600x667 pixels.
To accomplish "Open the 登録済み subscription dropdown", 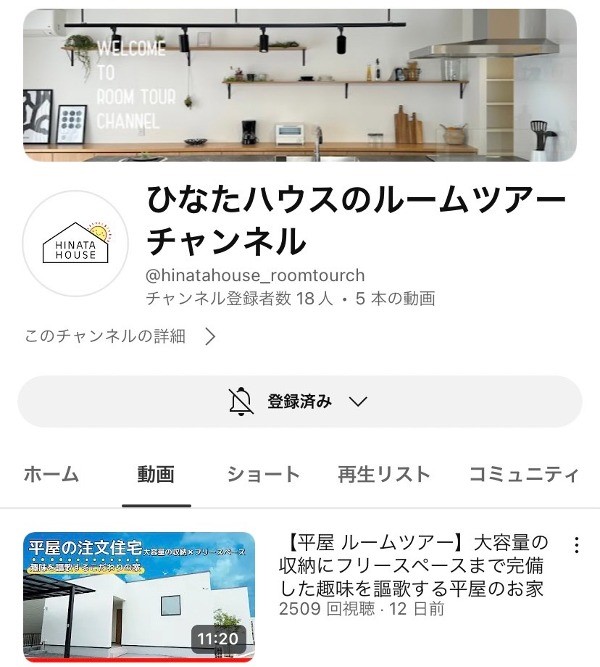I will [x=299, y=401].
